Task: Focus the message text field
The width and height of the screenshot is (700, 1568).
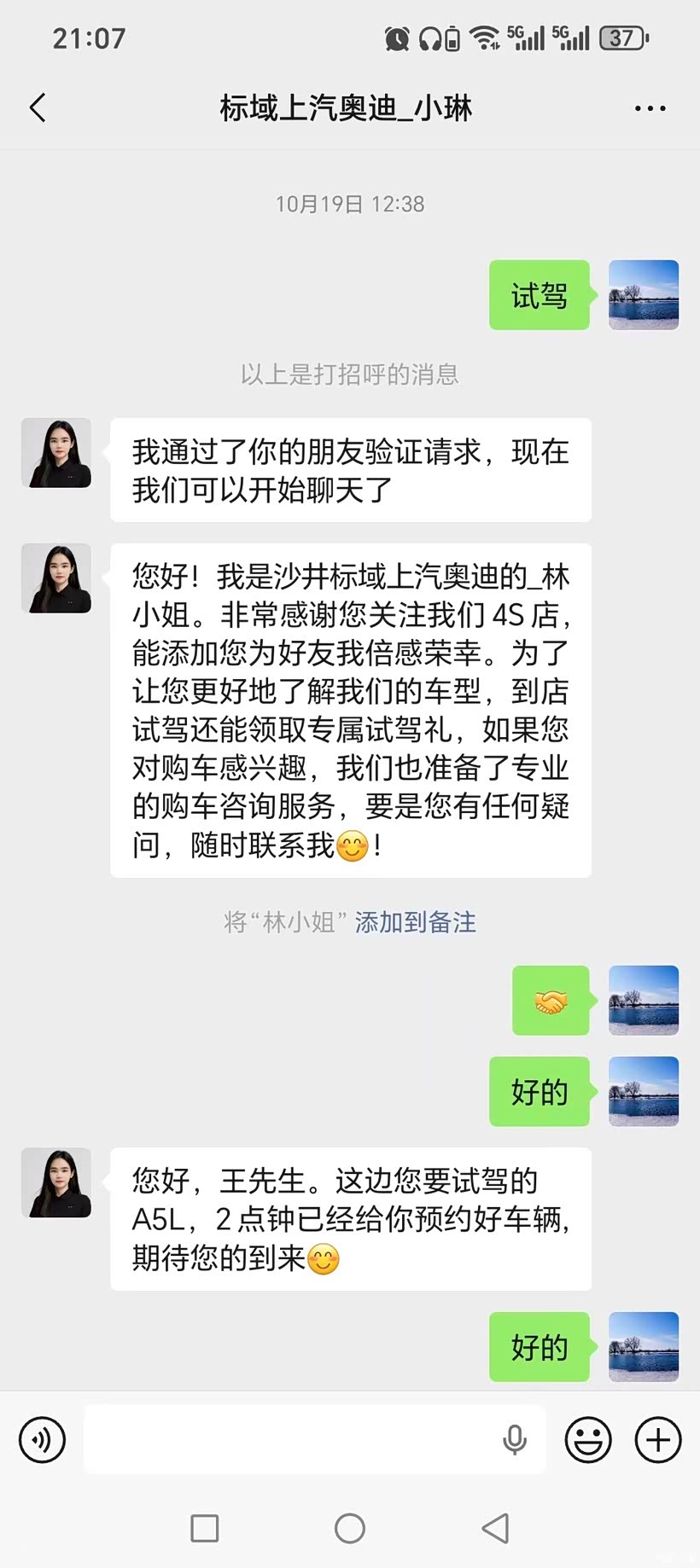Action: 290,1440
